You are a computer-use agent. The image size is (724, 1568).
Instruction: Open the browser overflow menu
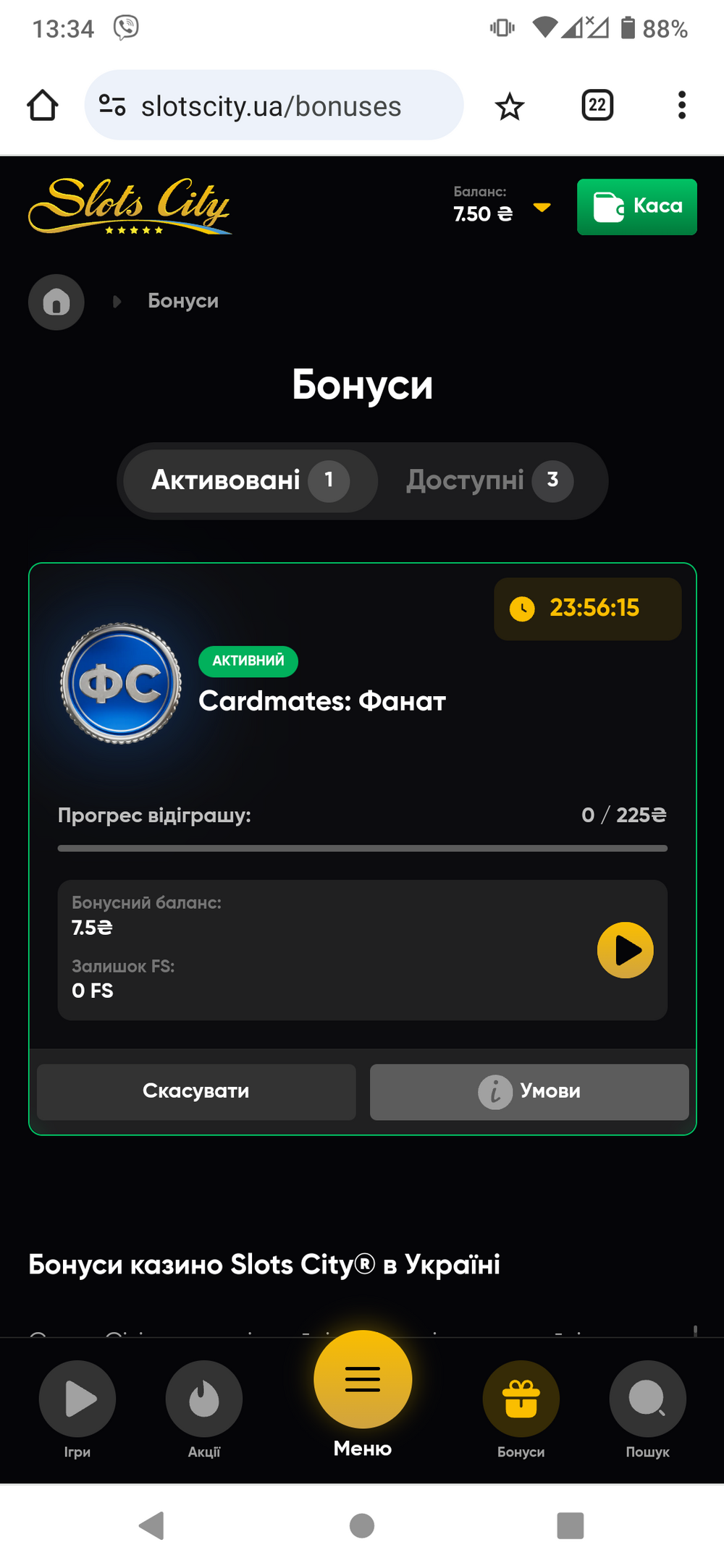click(682, 106)
